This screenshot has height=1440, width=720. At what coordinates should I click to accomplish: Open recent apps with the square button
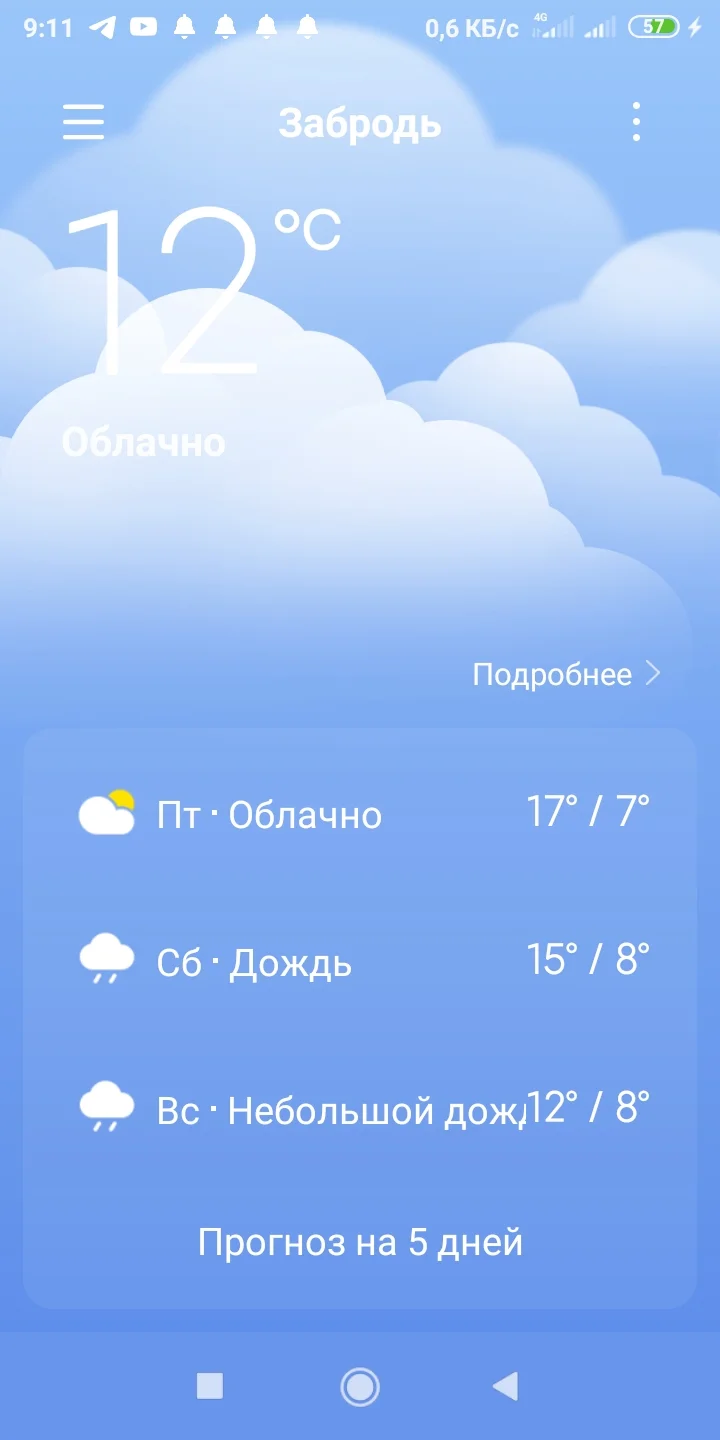[212, 1387]
